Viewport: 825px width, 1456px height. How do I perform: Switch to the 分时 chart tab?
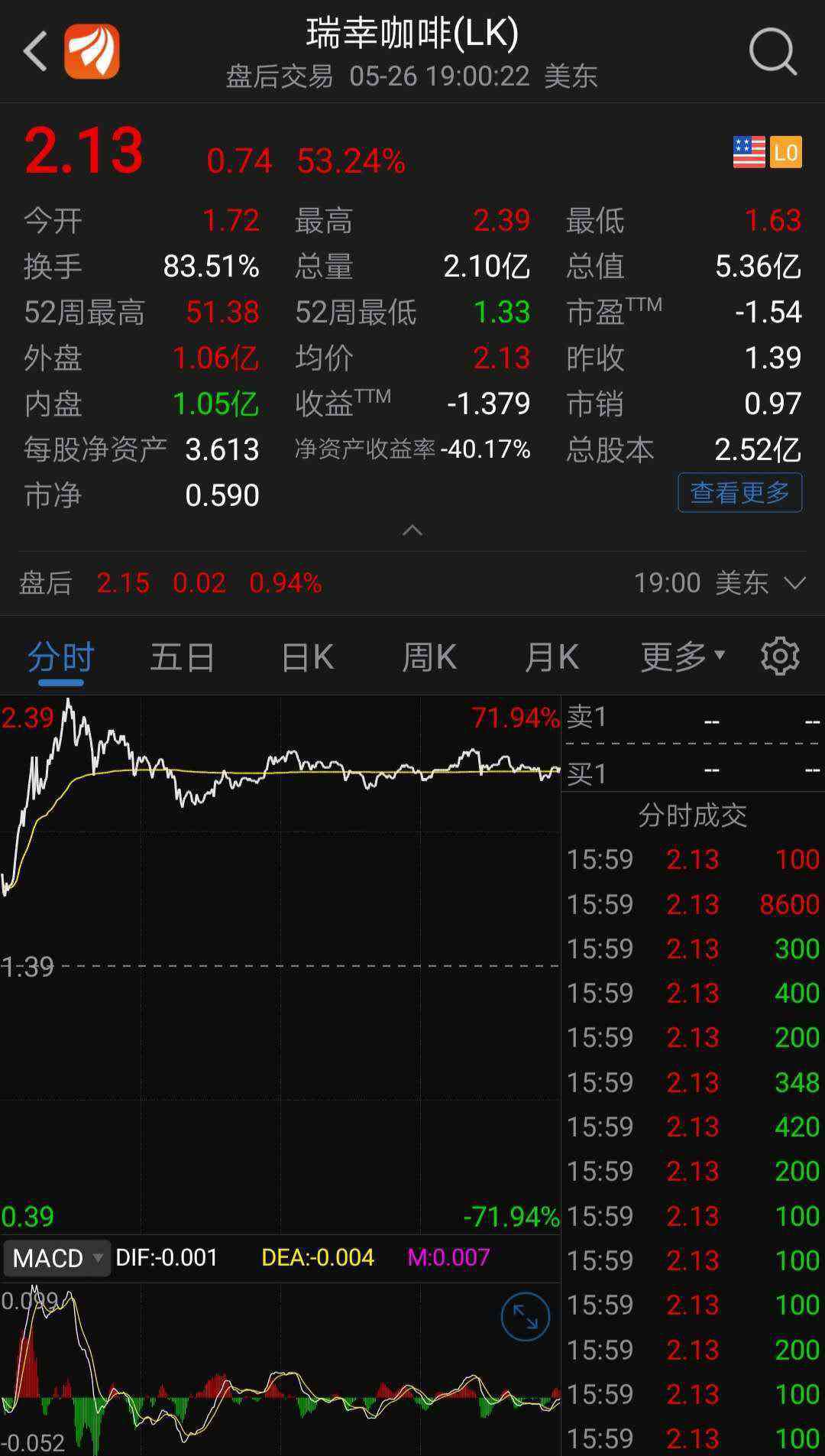click(x=61, y=657)
